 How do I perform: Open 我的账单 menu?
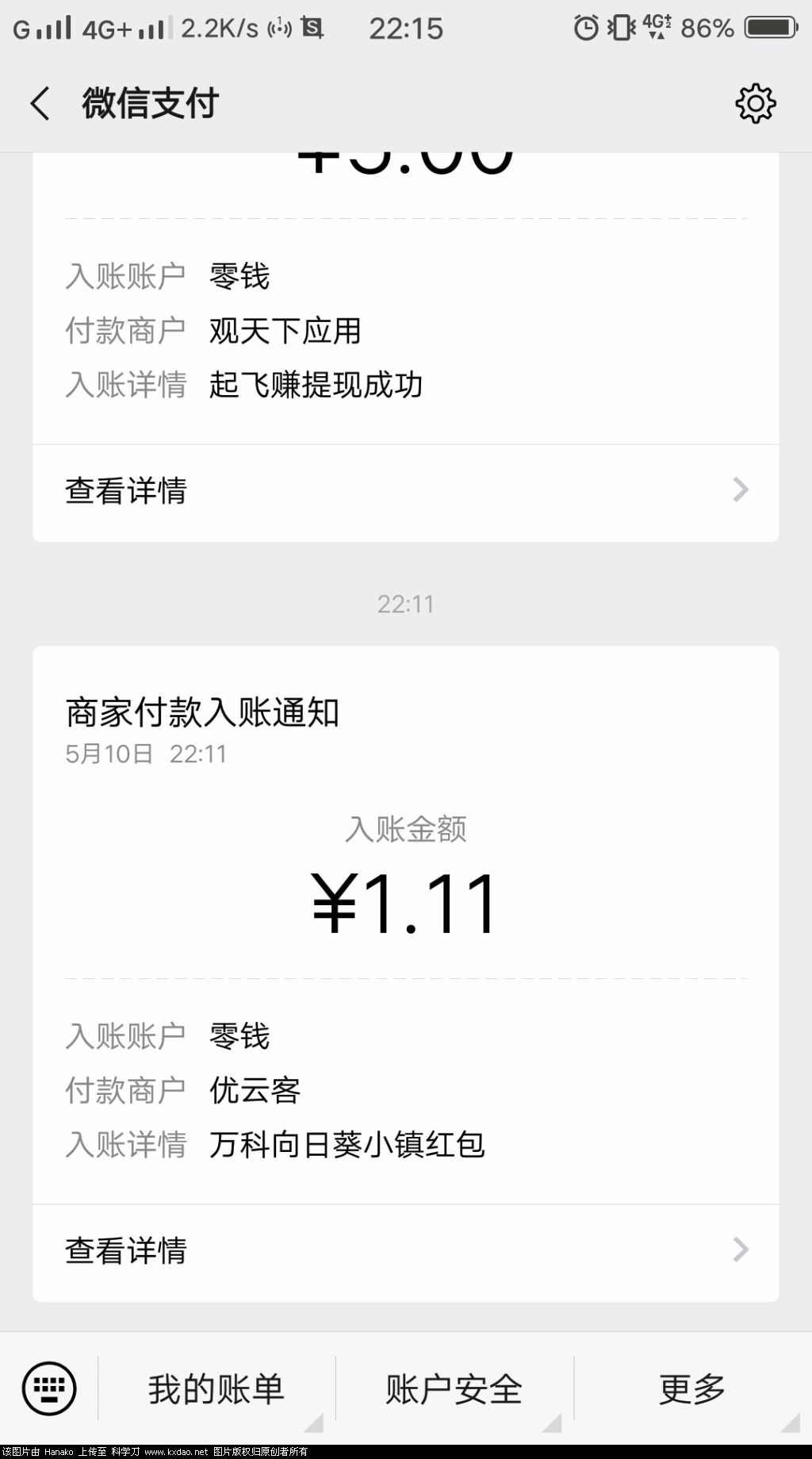[x=216, y=1390]
